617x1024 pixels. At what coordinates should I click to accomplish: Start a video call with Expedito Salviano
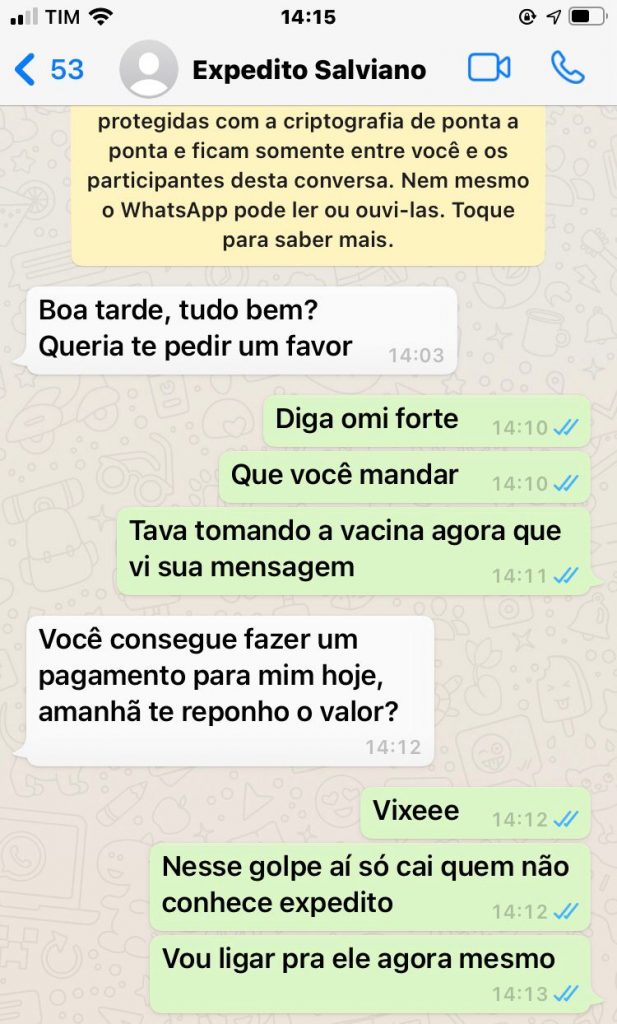tap(489, 68)
